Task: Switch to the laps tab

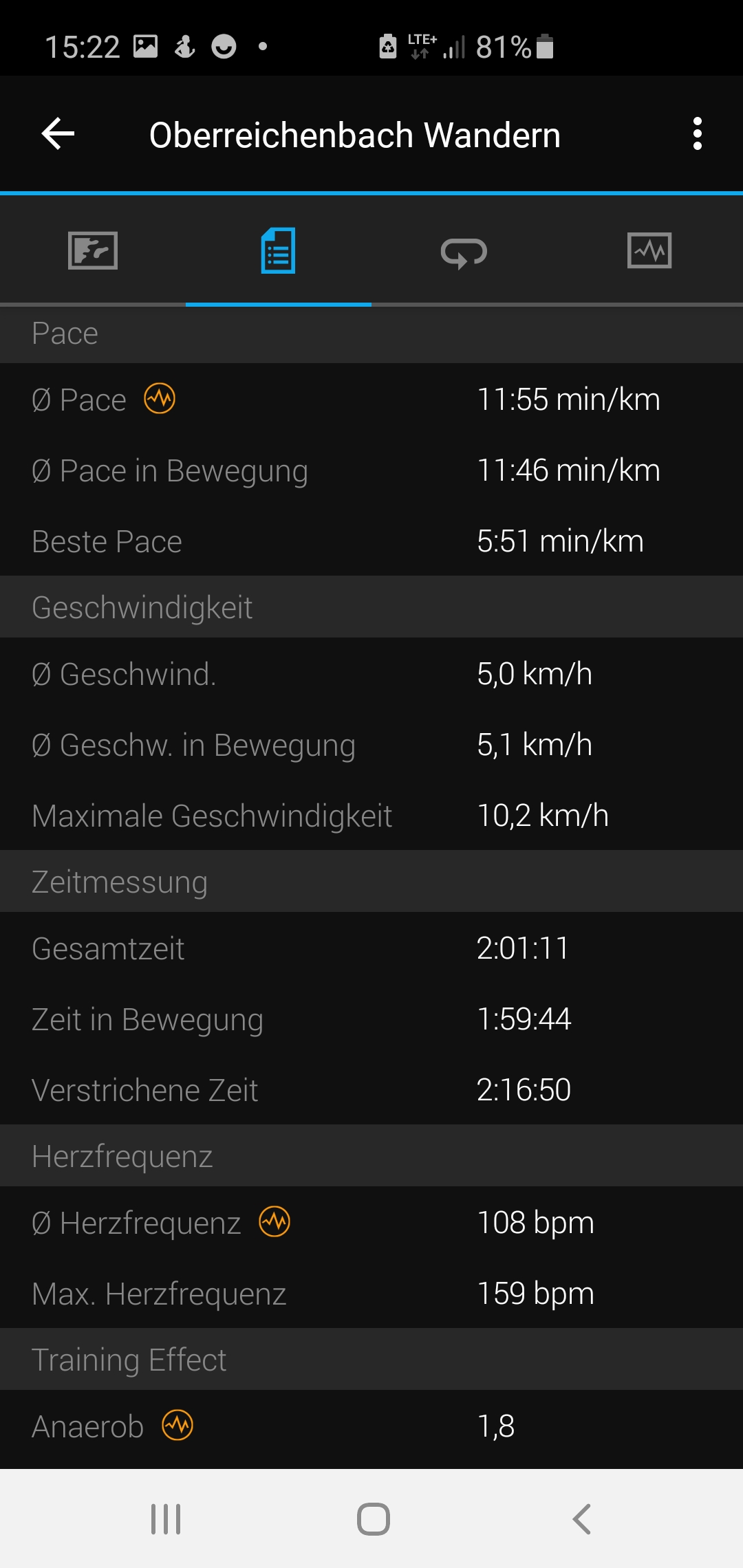Action: [x=464, y=252]
